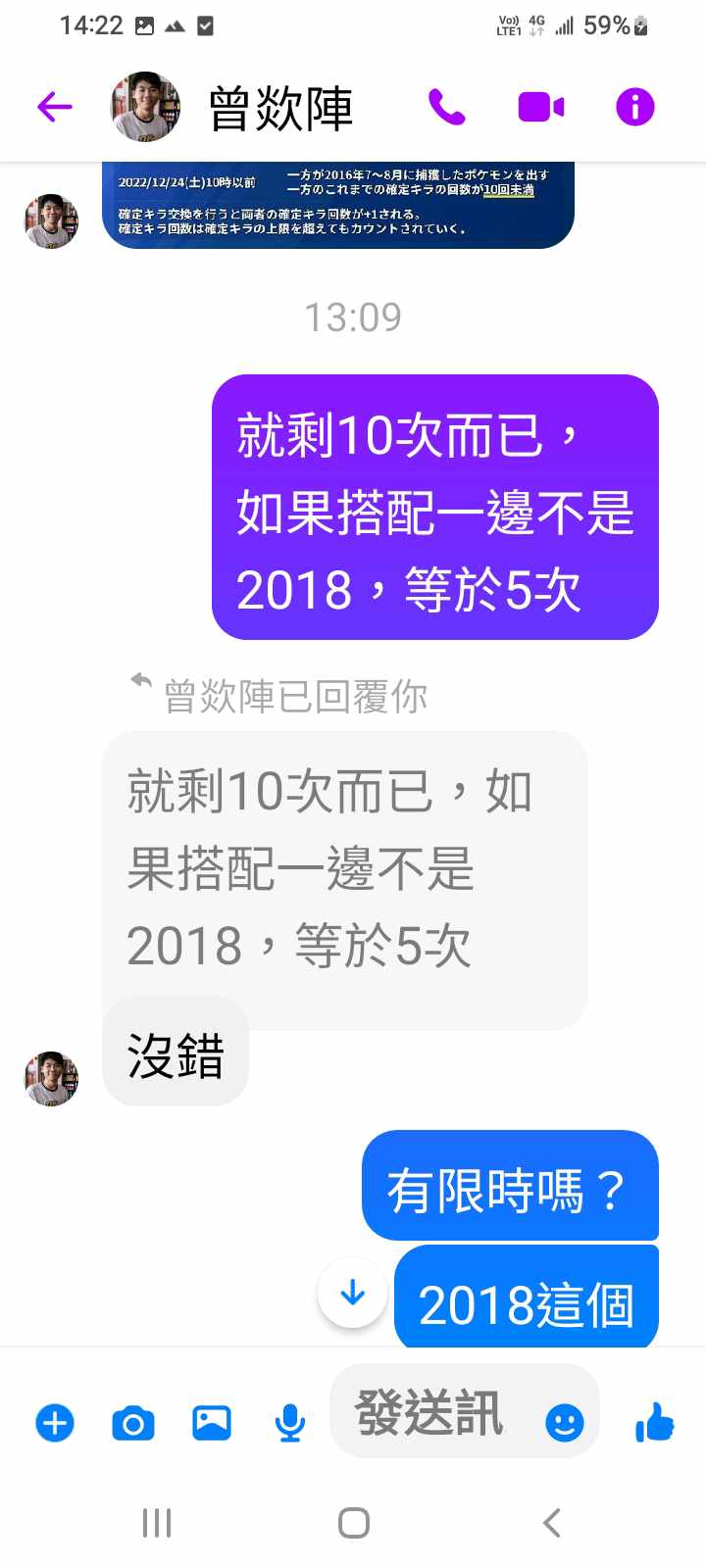Start a voice call with 曾欻陣
Viewport: 706px width, 1568px height.
tap(447, 107)
